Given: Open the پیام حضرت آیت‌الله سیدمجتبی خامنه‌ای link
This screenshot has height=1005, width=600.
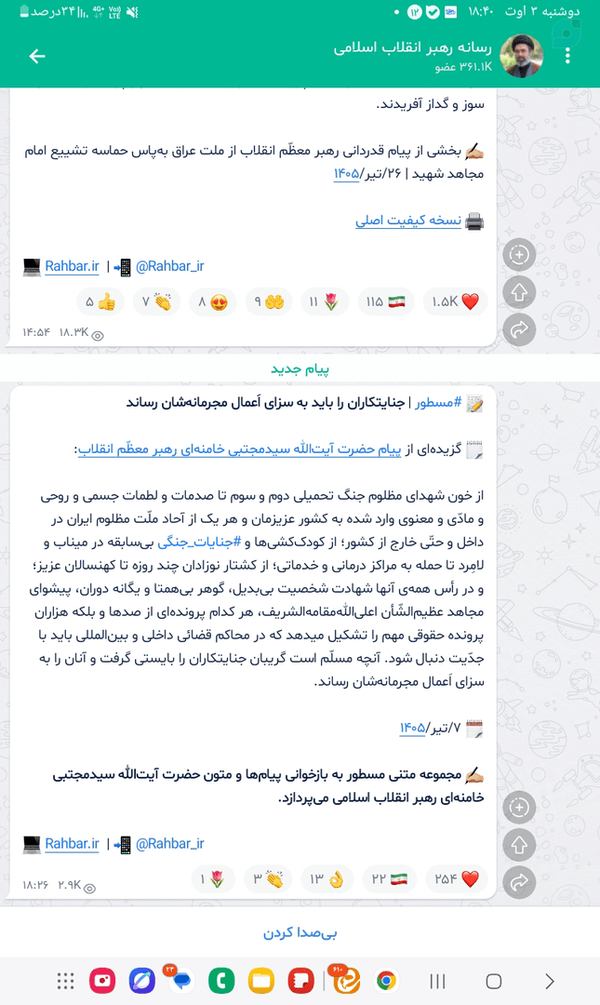Looking at the screenshot, I should (240, 449).
